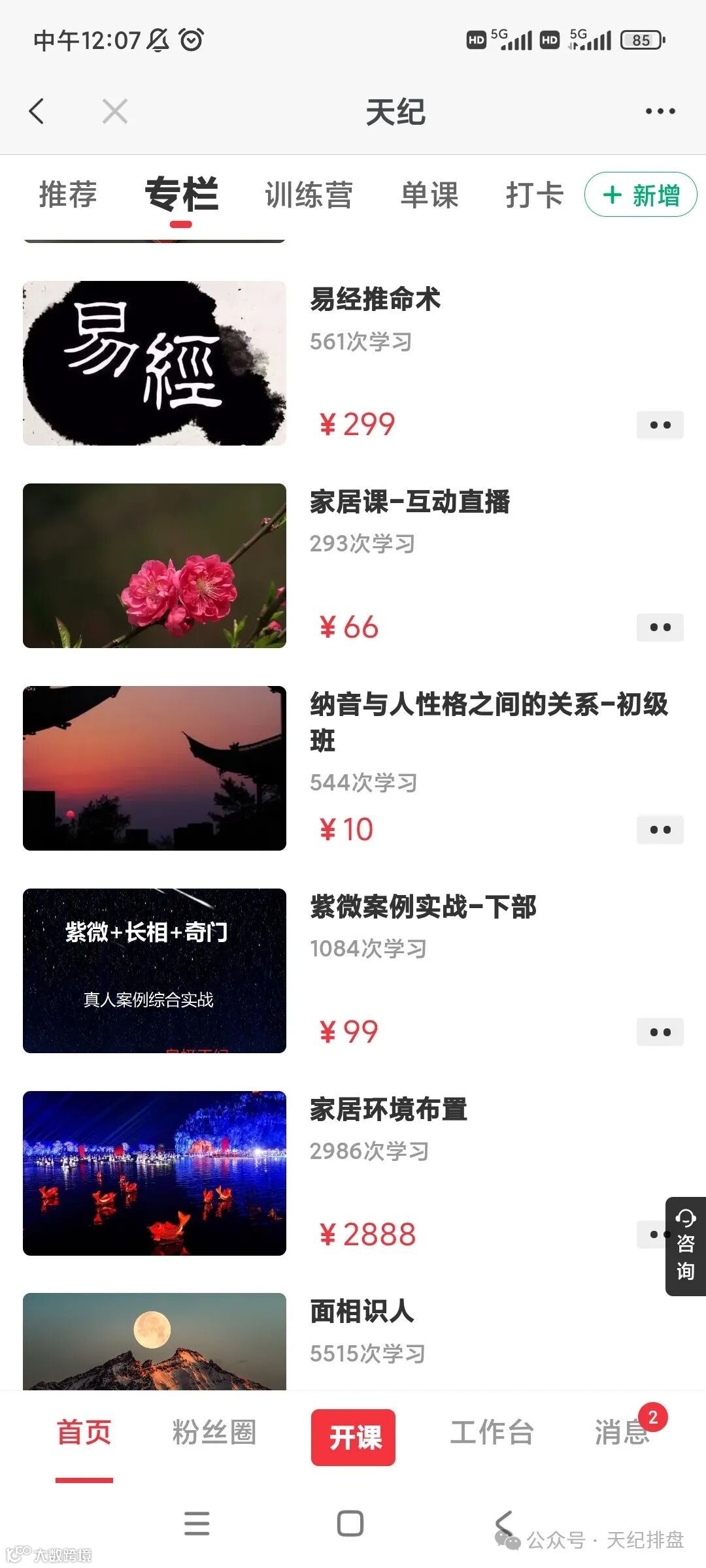Go to the 粉丝圈 tab

(214, 1432)
